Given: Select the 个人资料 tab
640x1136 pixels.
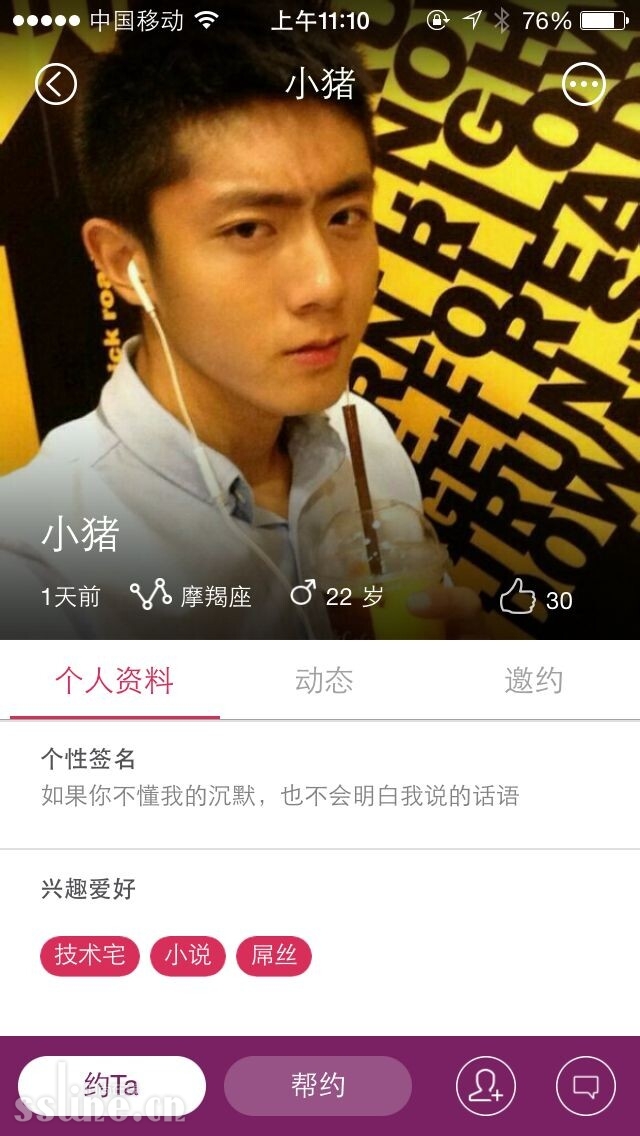Looking at the screenshot, I should [x=114, y=681].
